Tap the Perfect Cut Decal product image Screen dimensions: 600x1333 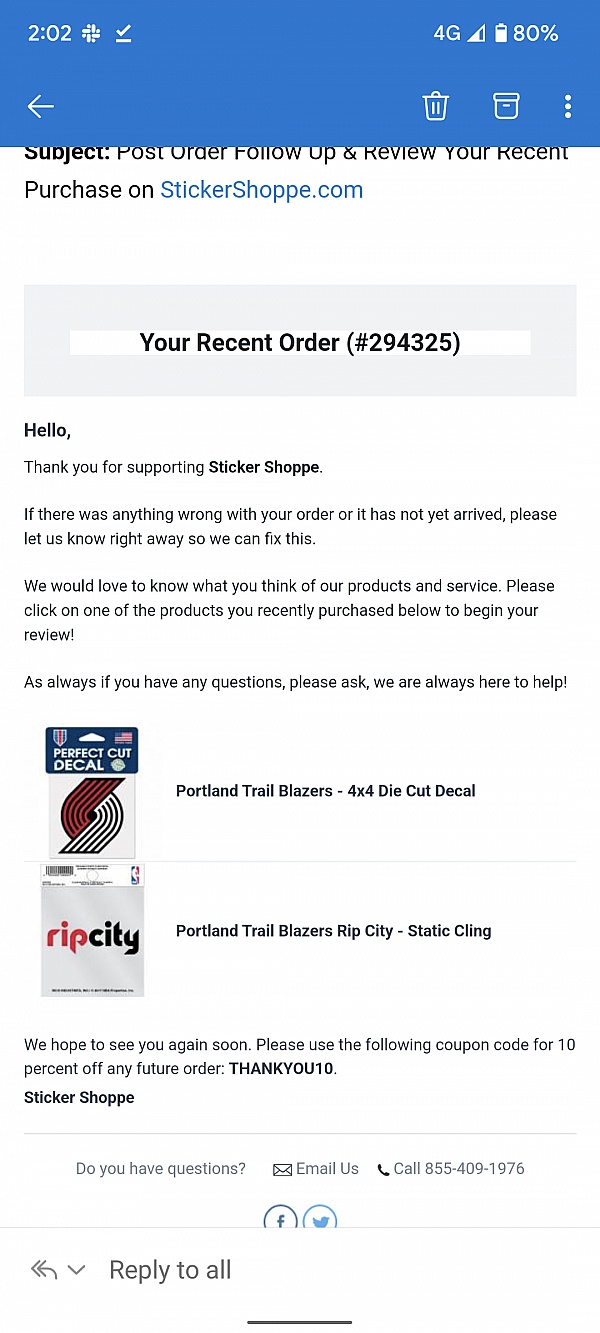coord(92,791)
